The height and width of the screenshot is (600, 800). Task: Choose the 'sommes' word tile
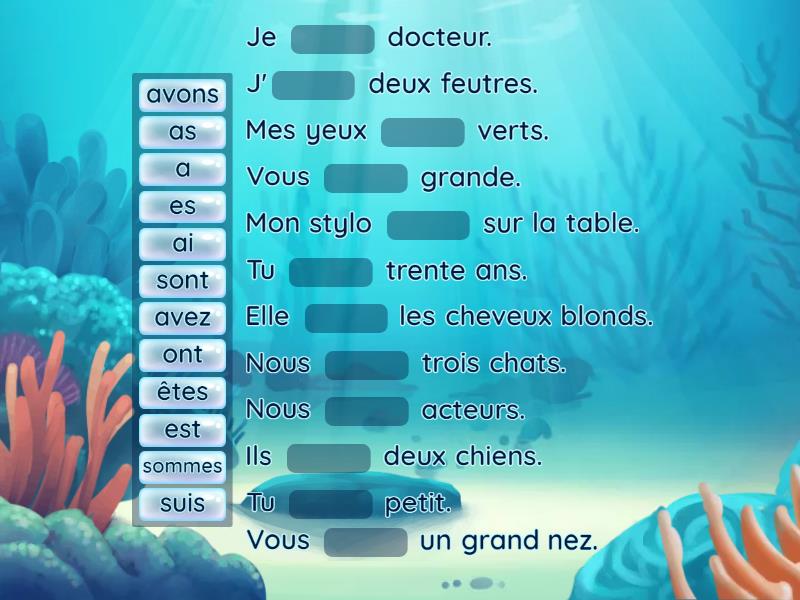(x=182, y=466)
